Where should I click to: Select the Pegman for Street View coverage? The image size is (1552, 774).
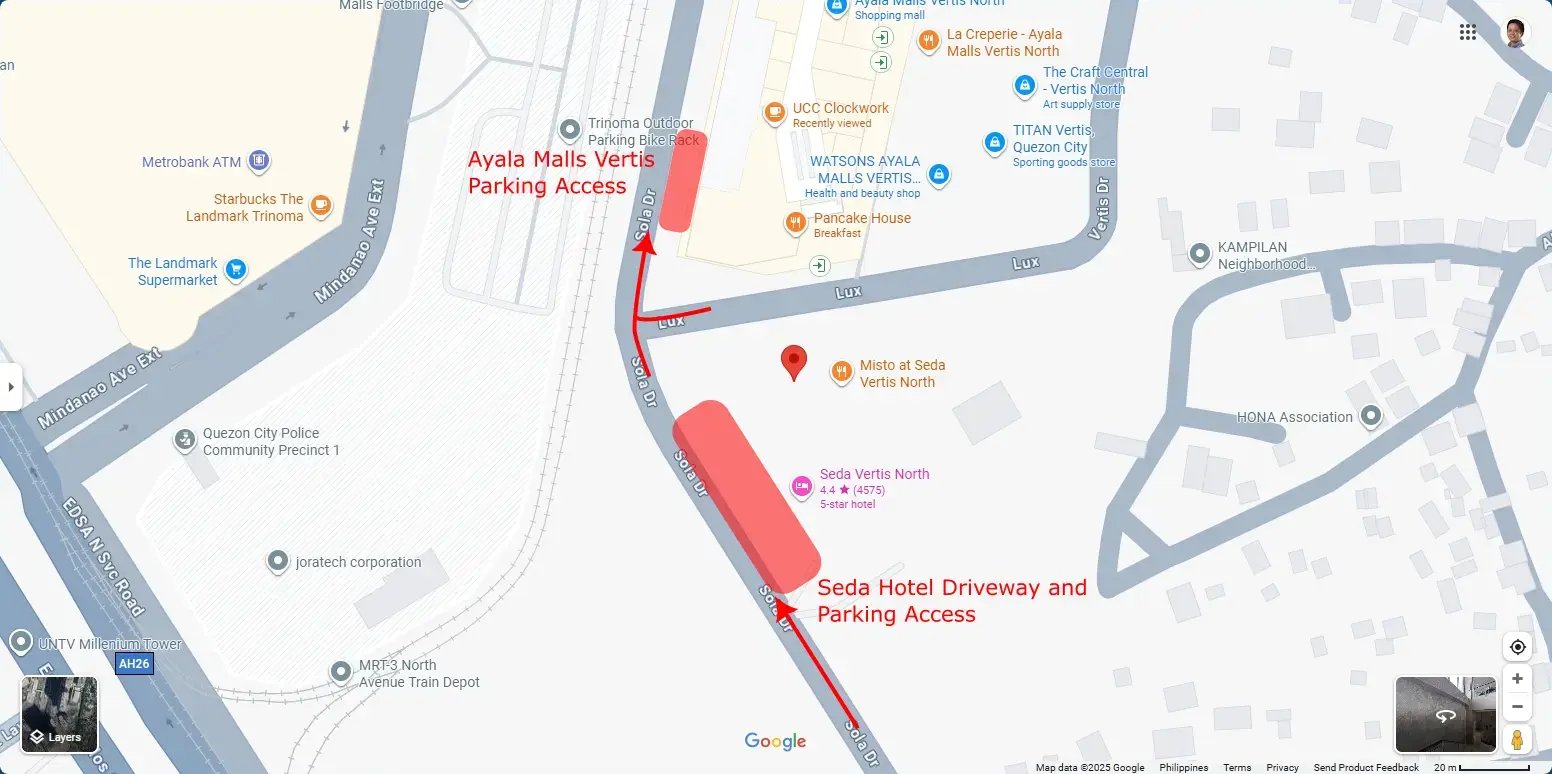click(x=1517, y=741)
